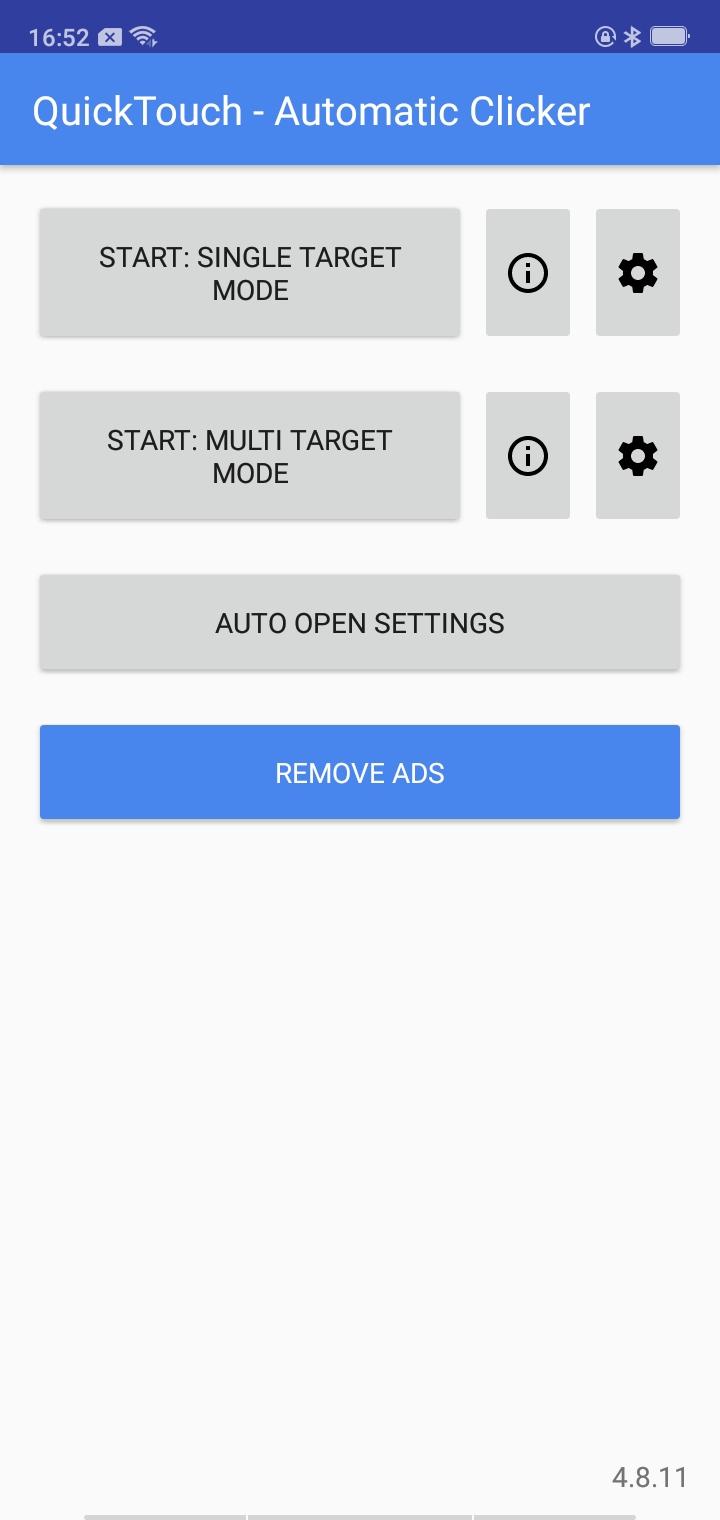The height and width of the screenshot is (1520, 720).
Task: Open Auto Open Settings
Action: click(360, 622)
